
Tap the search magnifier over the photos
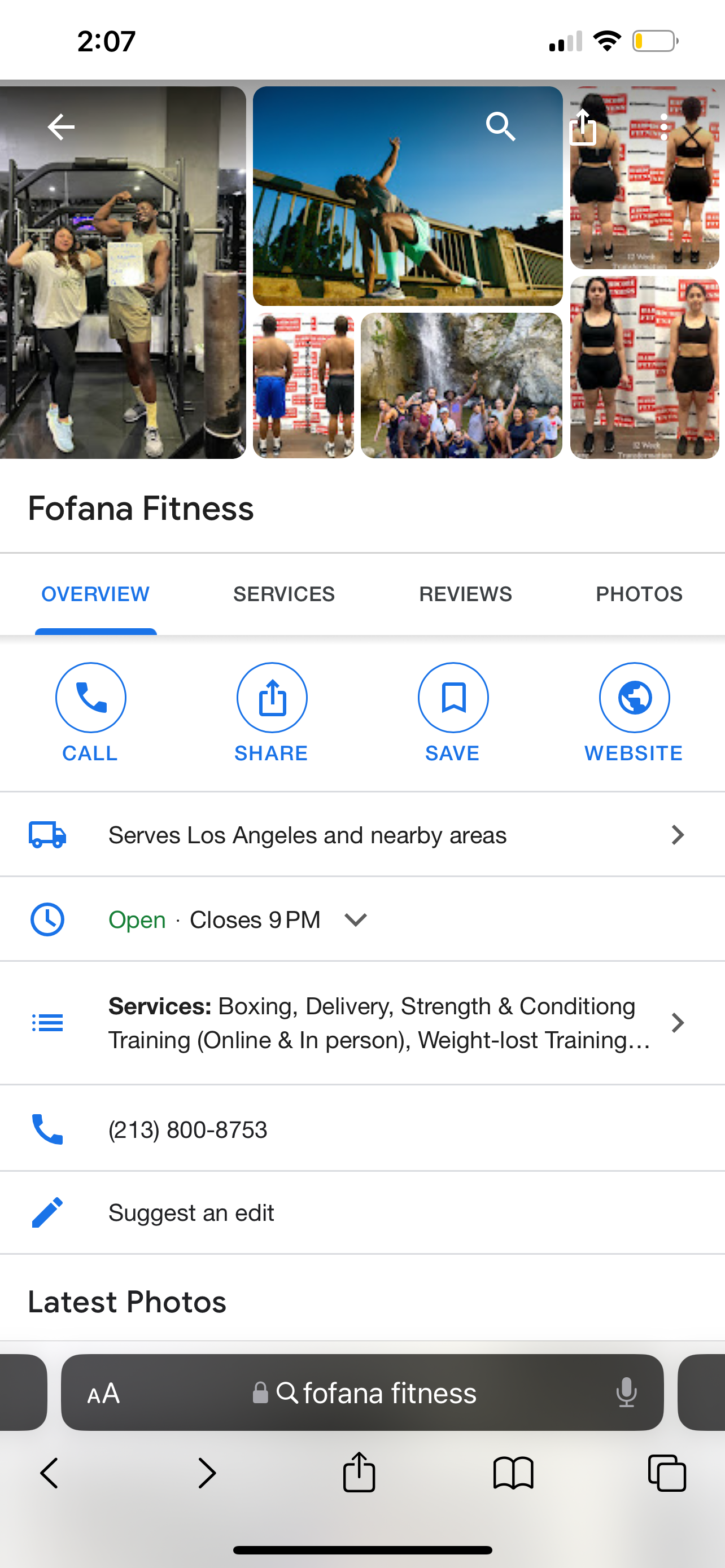coord(500,126)
